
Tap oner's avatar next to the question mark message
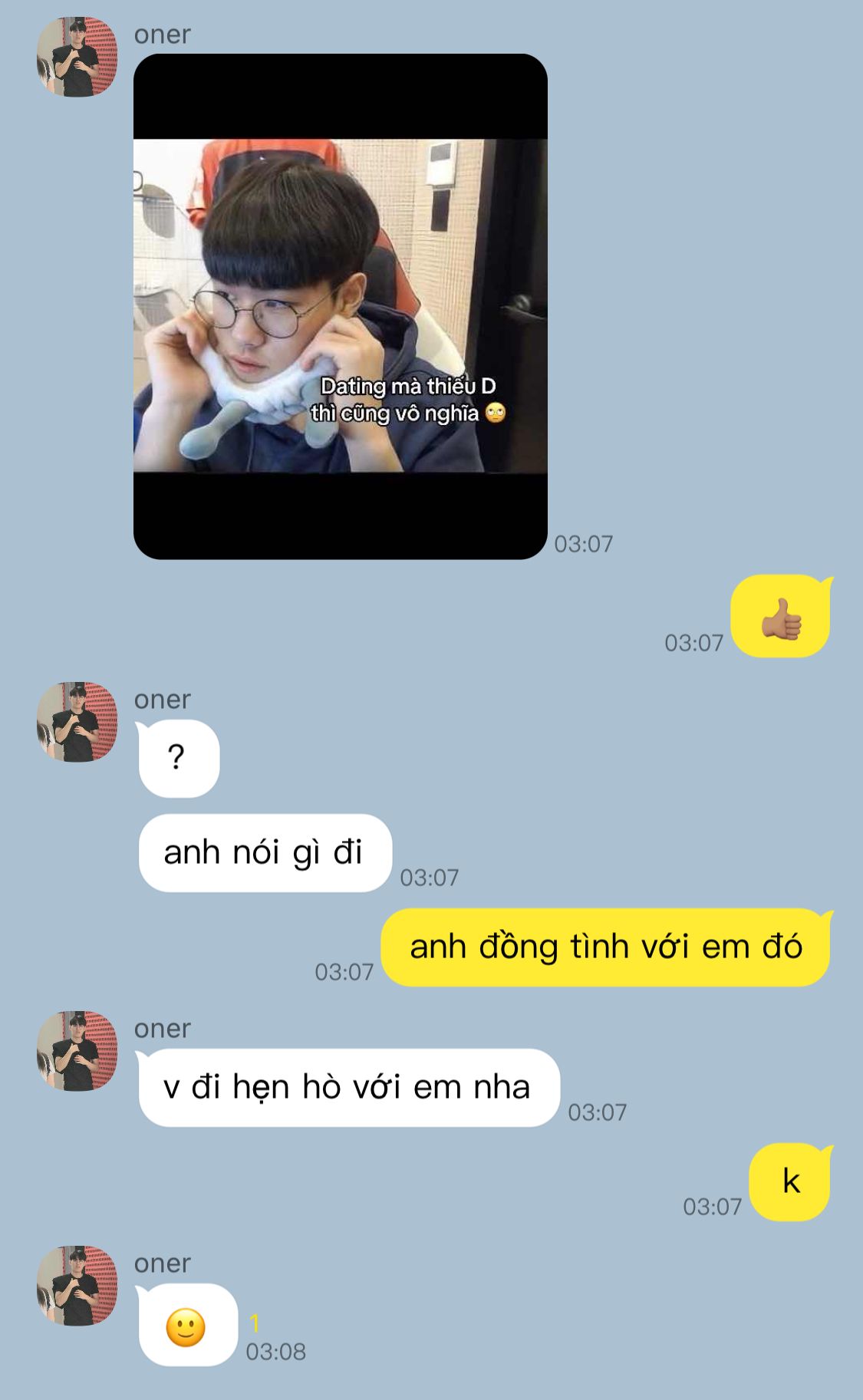click(x=77, y=722)
